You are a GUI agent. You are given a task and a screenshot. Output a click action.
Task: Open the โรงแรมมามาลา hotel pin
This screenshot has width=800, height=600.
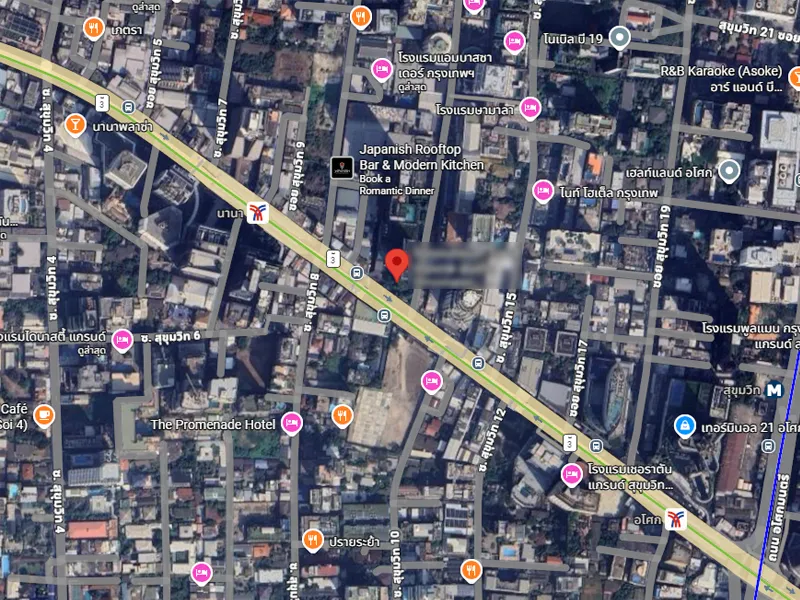point(530,109)
